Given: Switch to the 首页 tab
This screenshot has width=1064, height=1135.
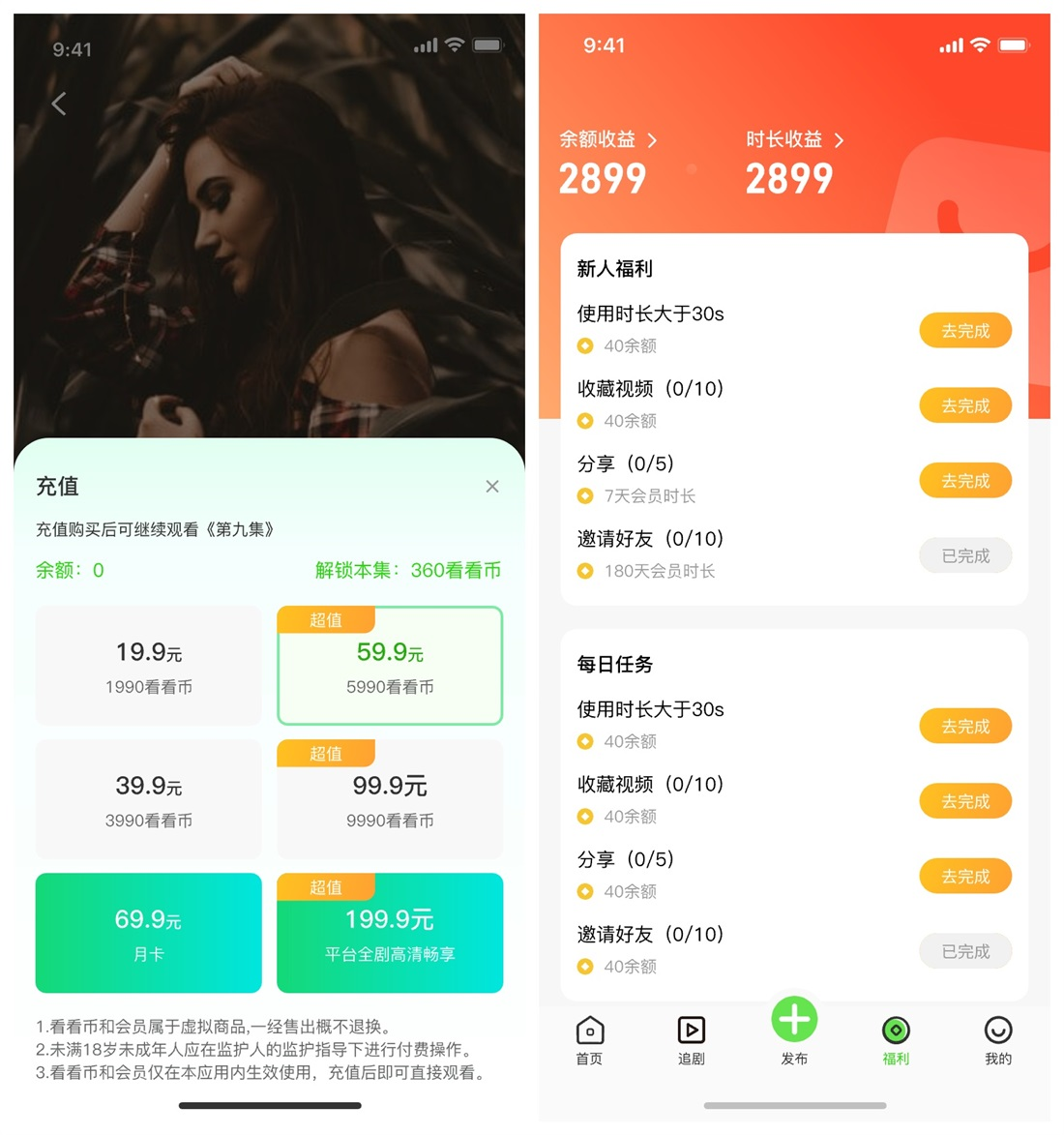Looking at the screenshot, I should point(589,1040).
